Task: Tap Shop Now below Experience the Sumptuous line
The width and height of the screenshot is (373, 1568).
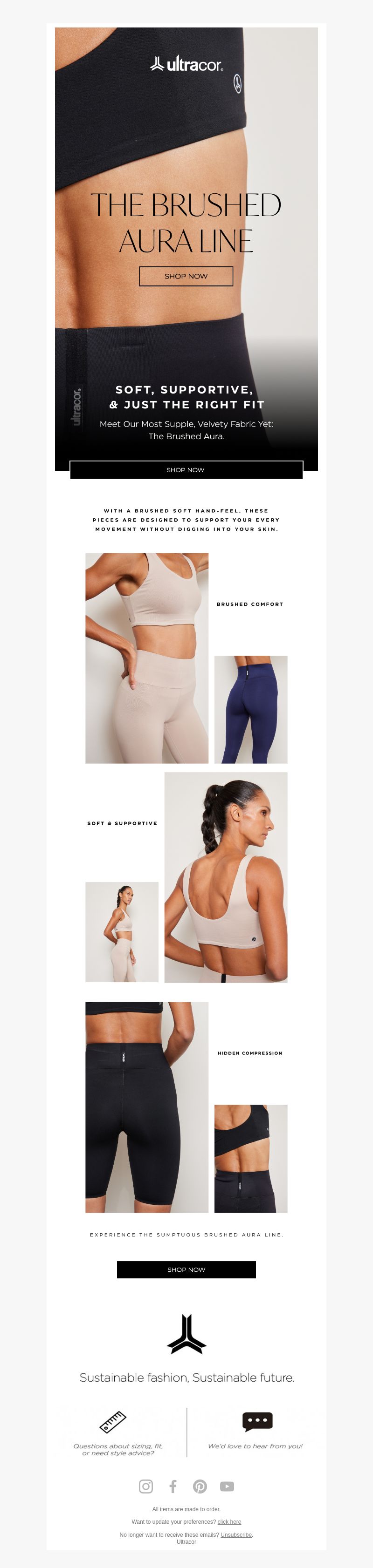Action: coord(186,1269)
